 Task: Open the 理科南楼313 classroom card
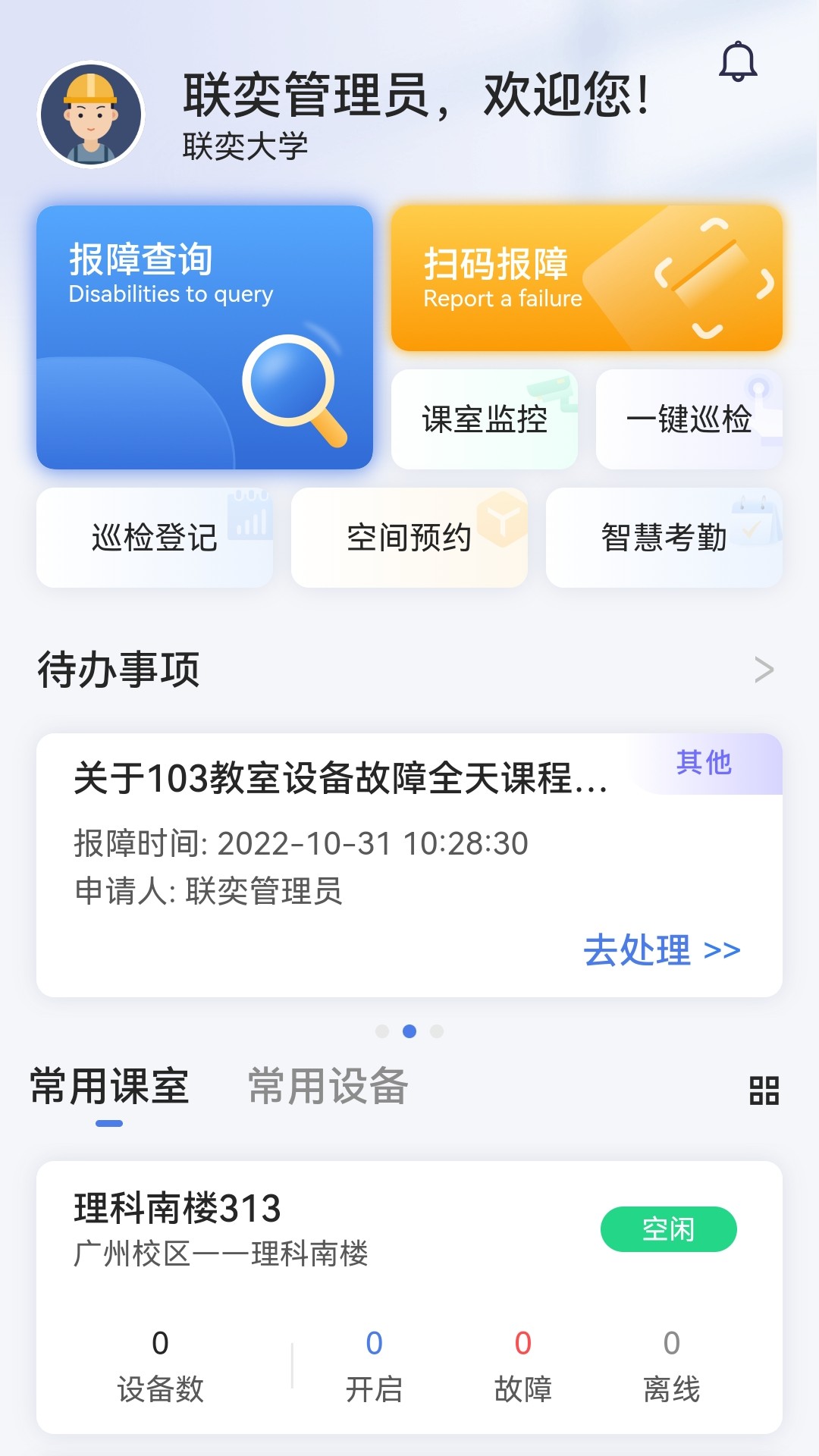[x=409, y=1298]
